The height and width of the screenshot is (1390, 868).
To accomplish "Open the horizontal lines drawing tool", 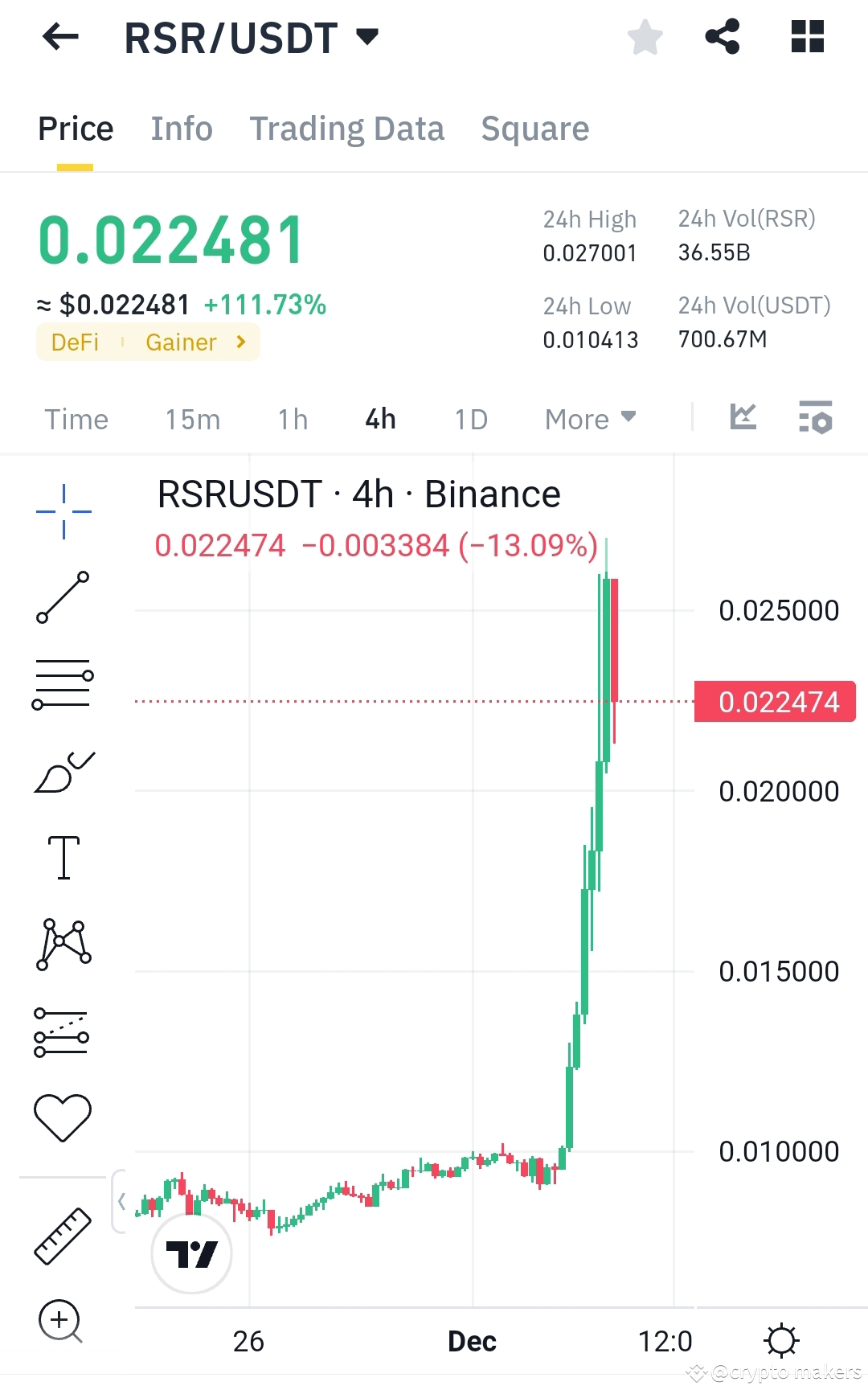I will 62,682.
